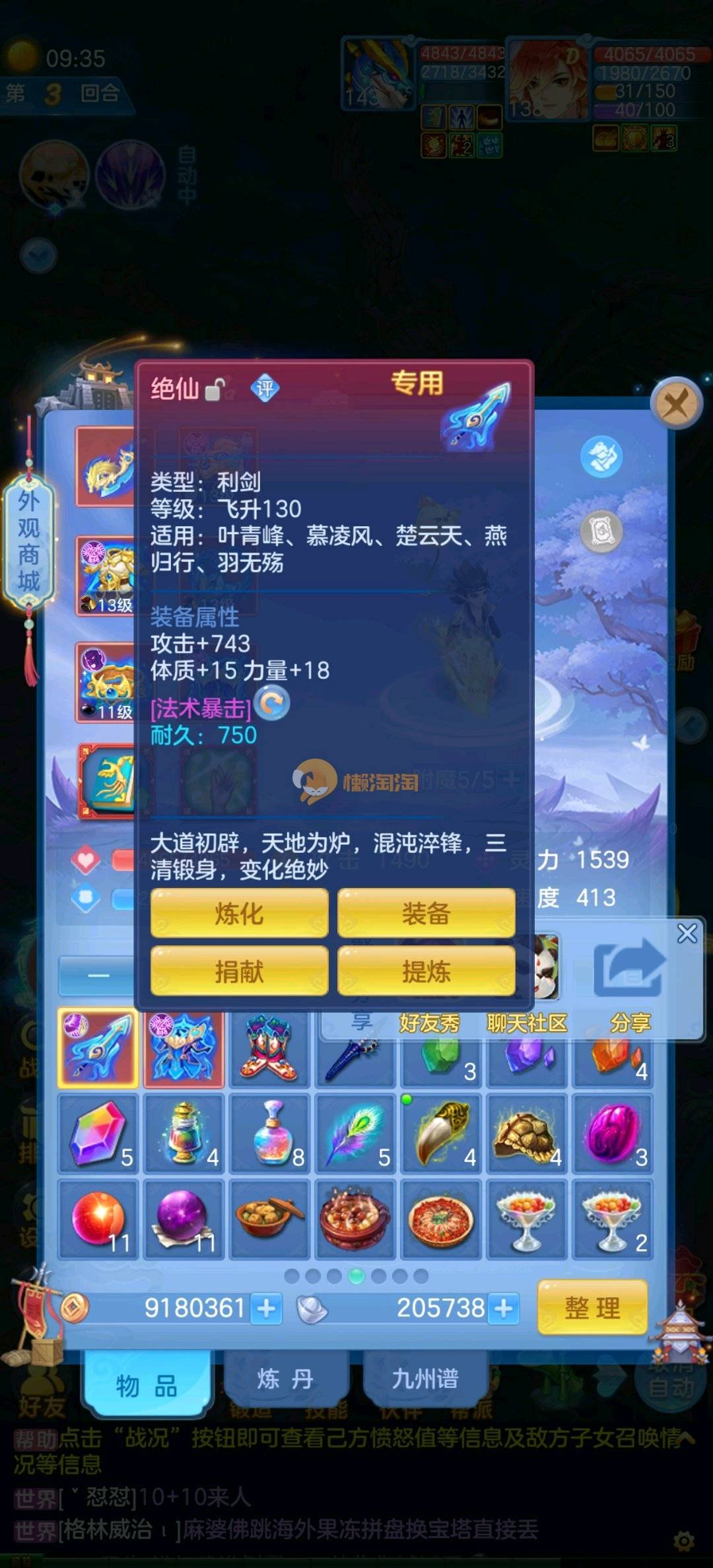Add silver with plus button
Viewport: 713px width, 1568px height.
click(x=504, y=1308)
